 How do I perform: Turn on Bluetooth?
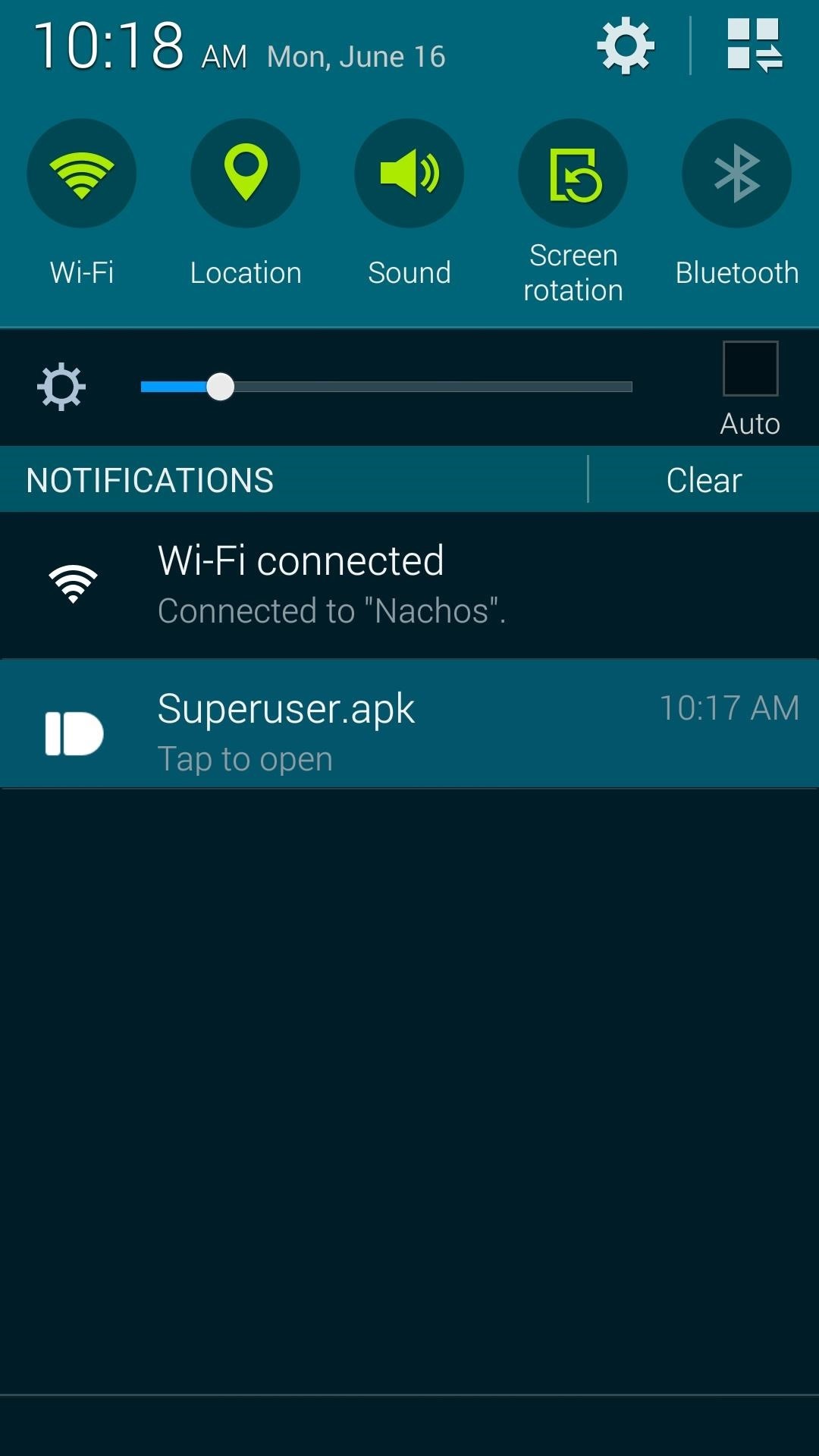736,174
